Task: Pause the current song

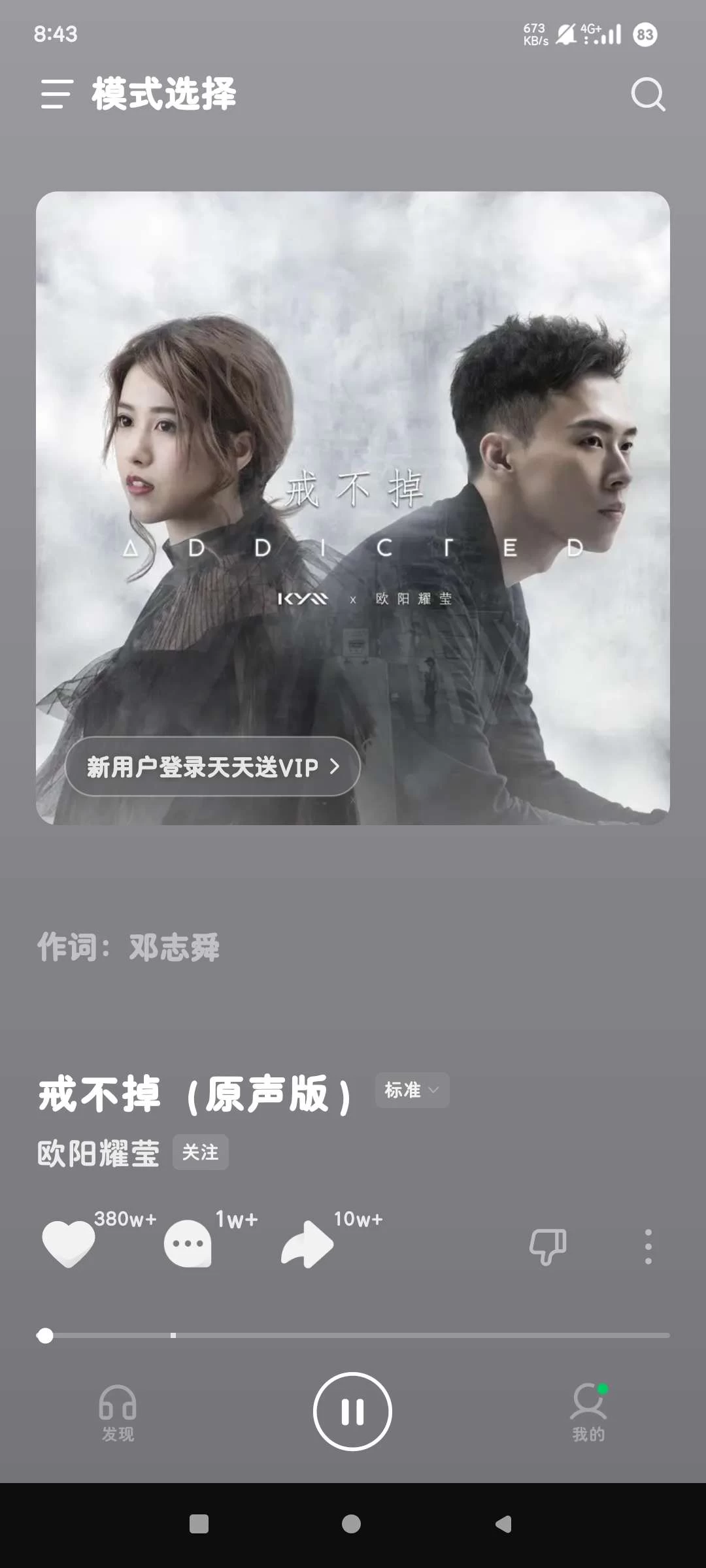Action: tap(352, 1411)
